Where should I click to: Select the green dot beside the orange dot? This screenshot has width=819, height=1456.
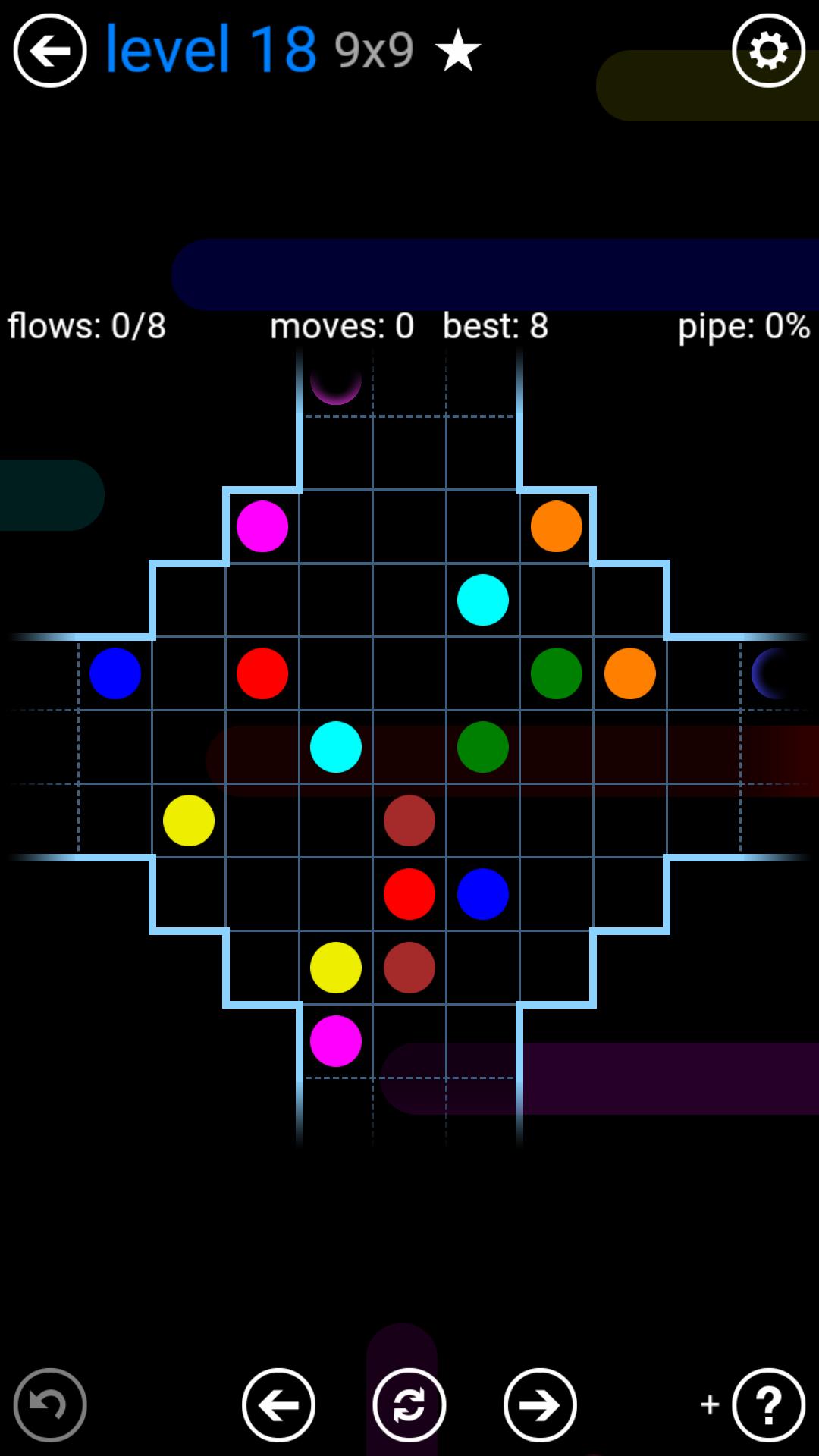click(557, 673)
